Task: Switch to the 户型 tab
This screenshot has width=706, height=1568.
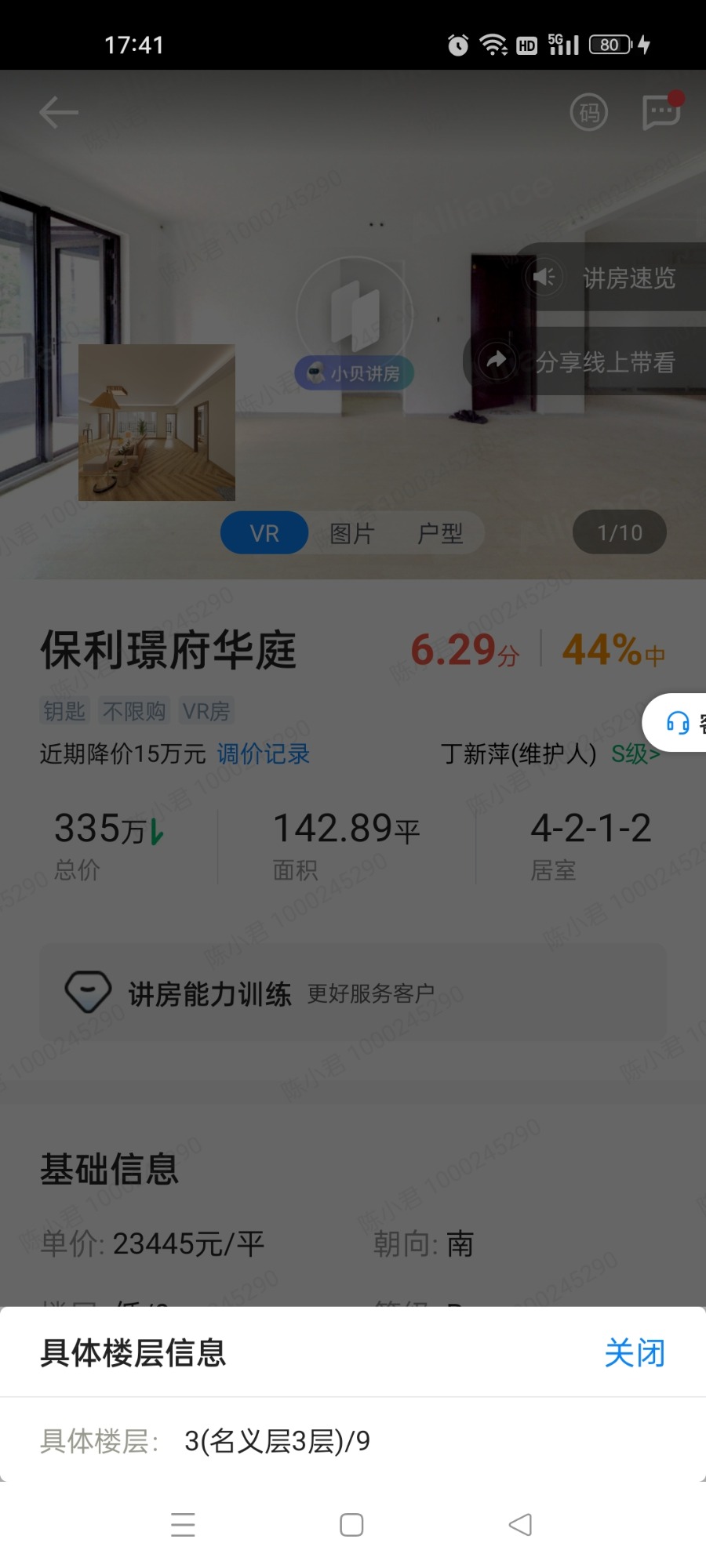Action: [440, 534]
